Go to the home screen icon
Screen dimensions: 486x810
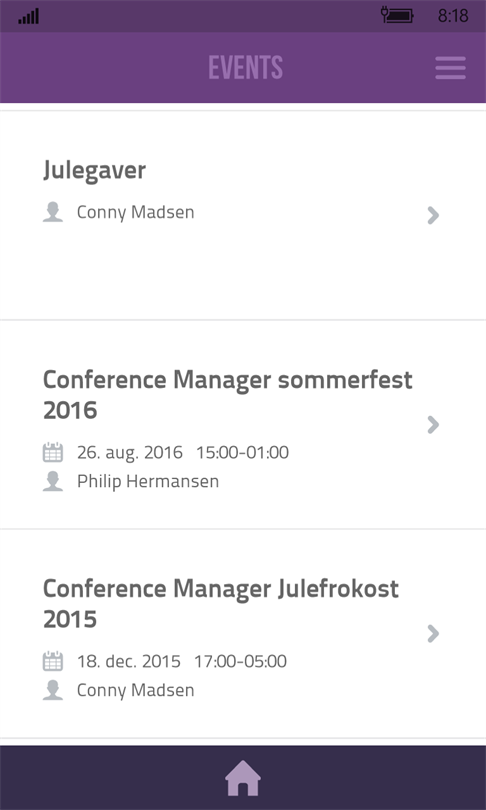(243, 778)
